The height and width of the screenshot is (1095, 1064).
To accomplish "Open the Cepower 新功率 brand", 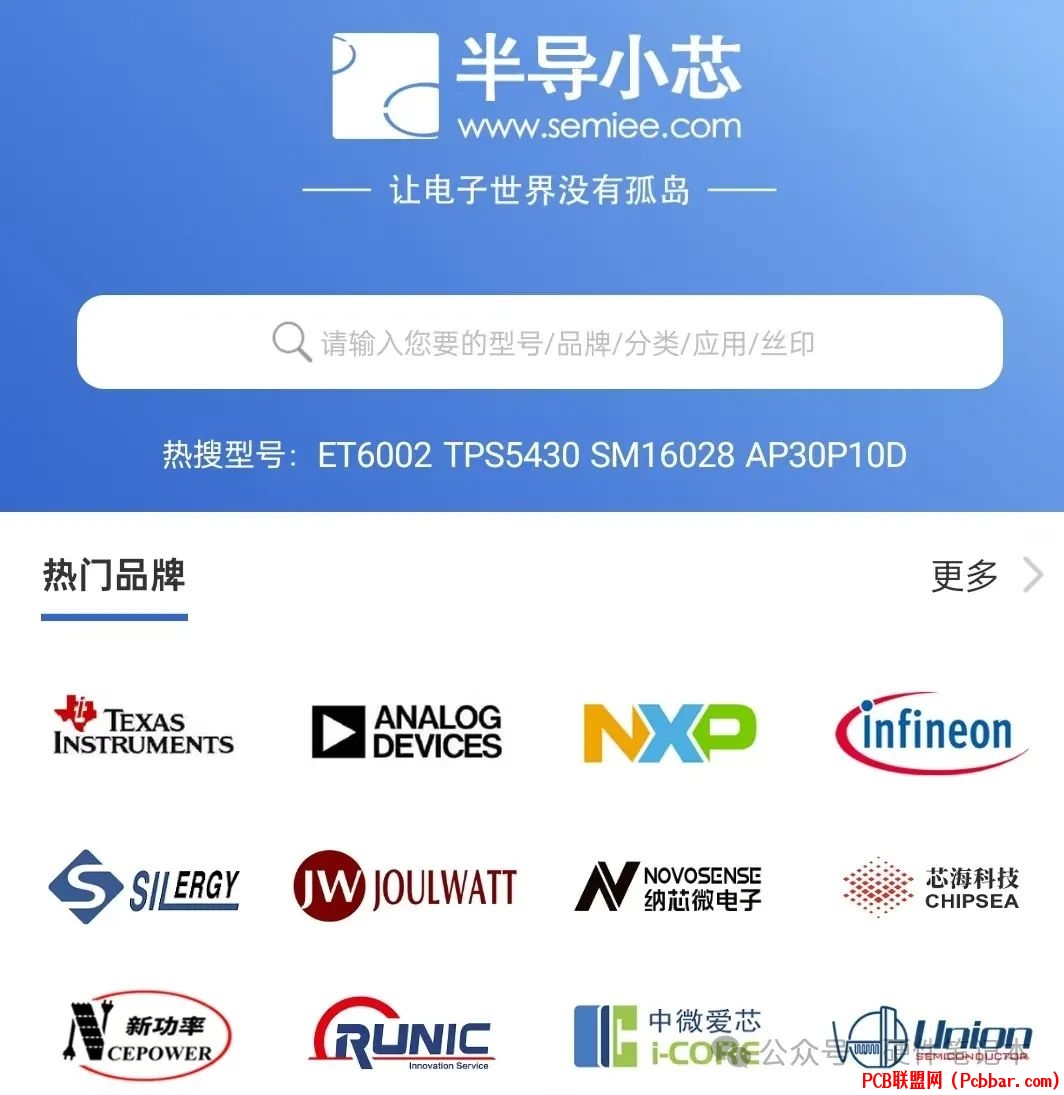I will click(144, 1037).
